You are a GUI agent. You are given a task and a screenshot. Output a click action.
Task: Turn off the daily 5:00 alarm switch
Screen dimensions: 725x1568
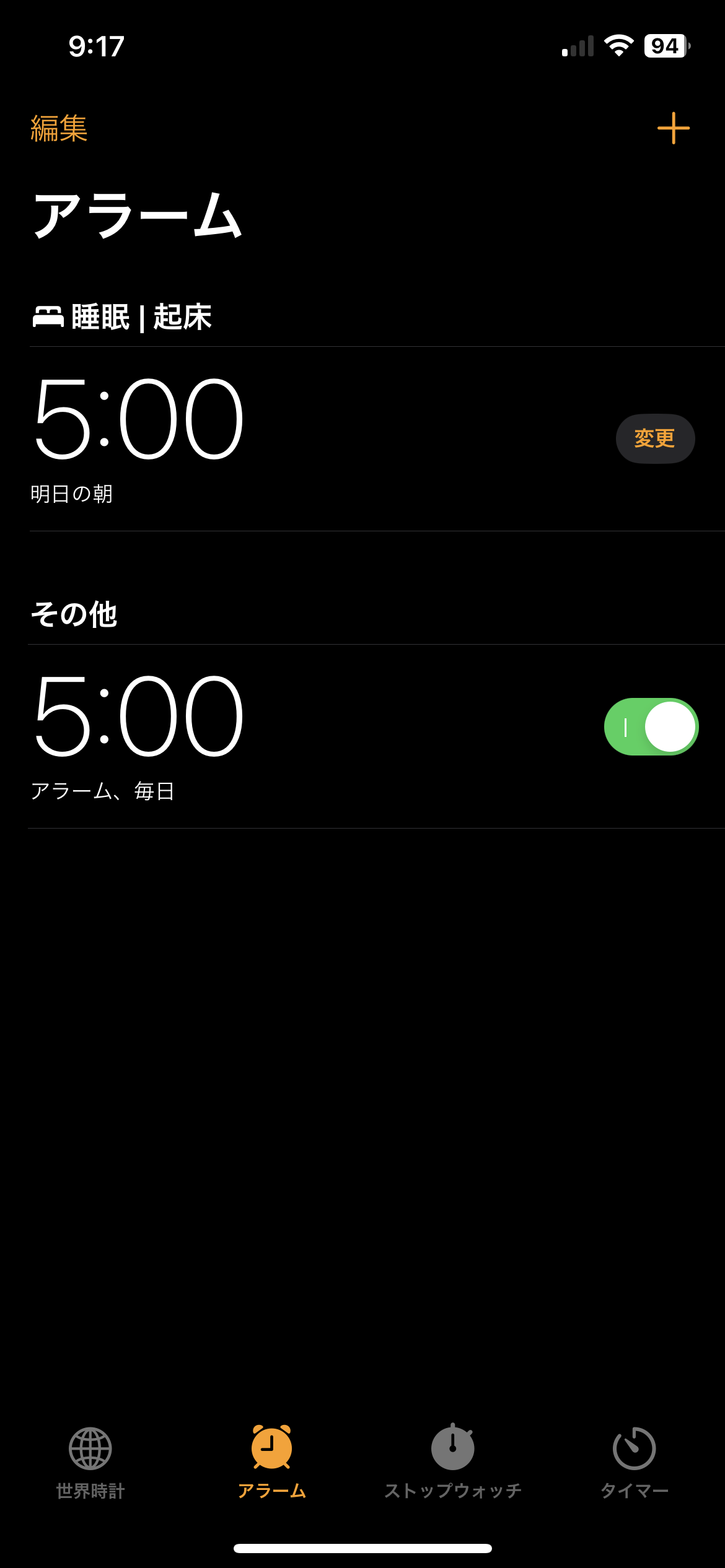[x=651, y=726]
